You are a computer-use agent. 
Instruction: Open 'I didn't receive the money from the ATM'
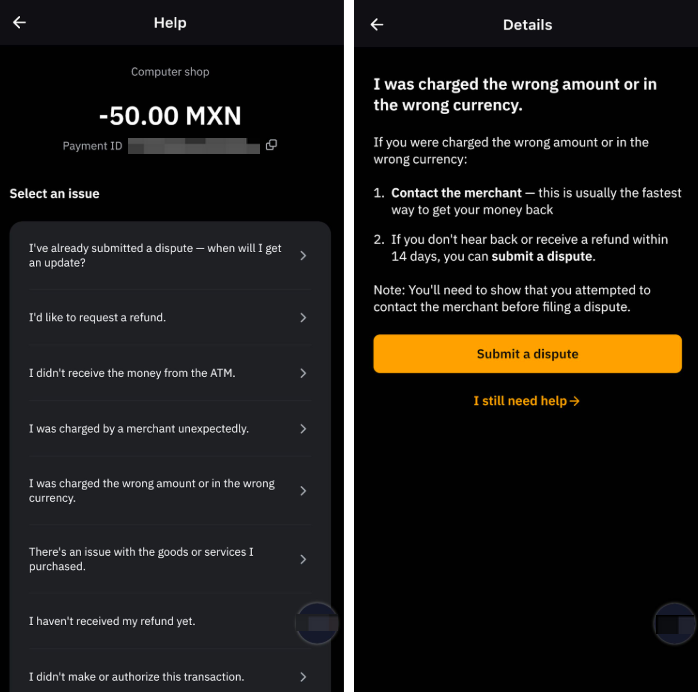170,373
